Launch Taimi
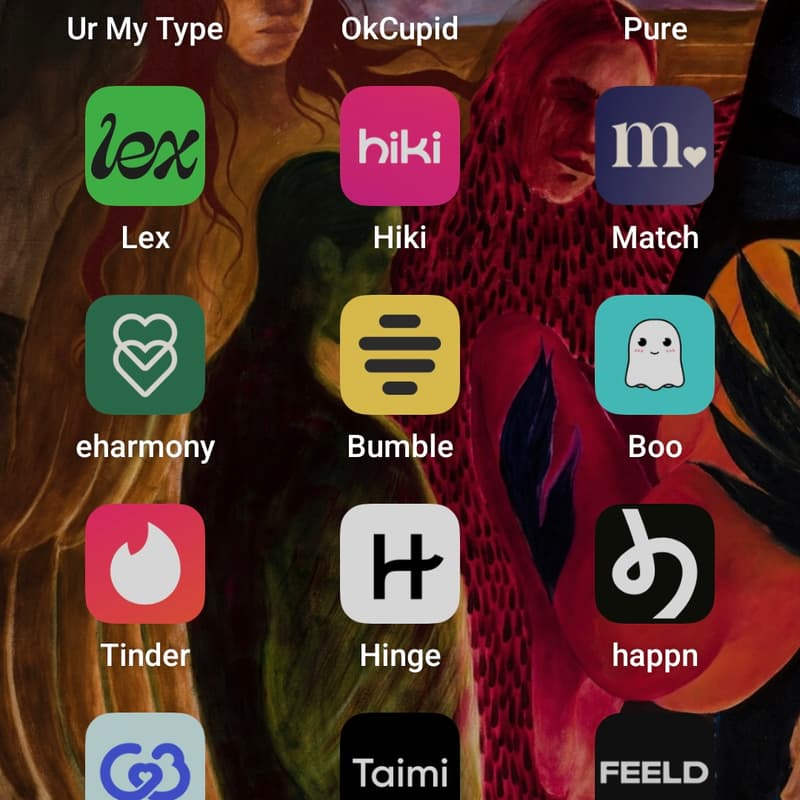The image size is (800, 800). click(x=400, y=760)
